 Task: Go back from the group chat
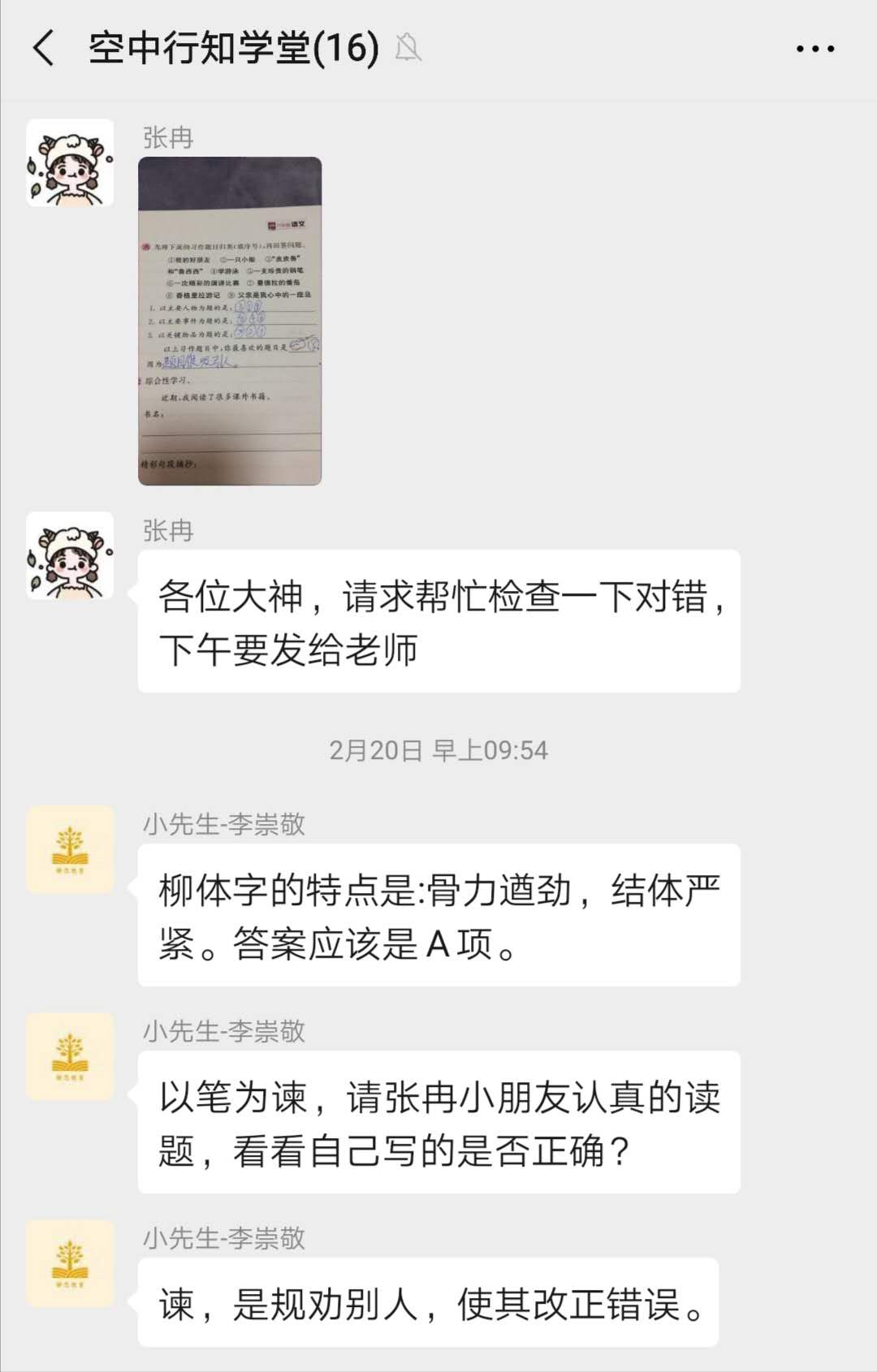(45, 49)
